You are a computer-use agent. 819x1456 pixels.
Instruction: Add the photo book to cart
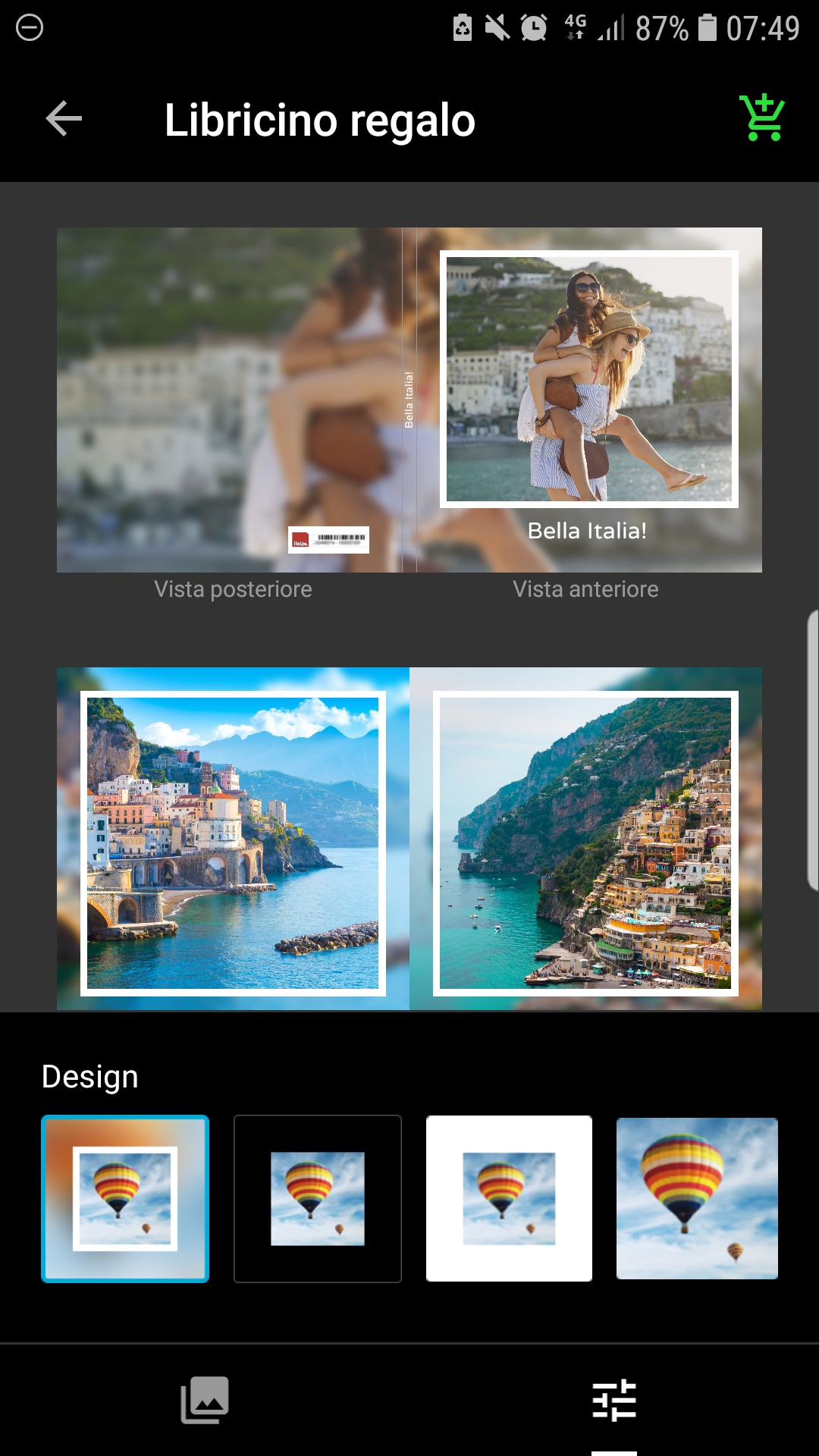pyautogui.click(x=762, y=118)
